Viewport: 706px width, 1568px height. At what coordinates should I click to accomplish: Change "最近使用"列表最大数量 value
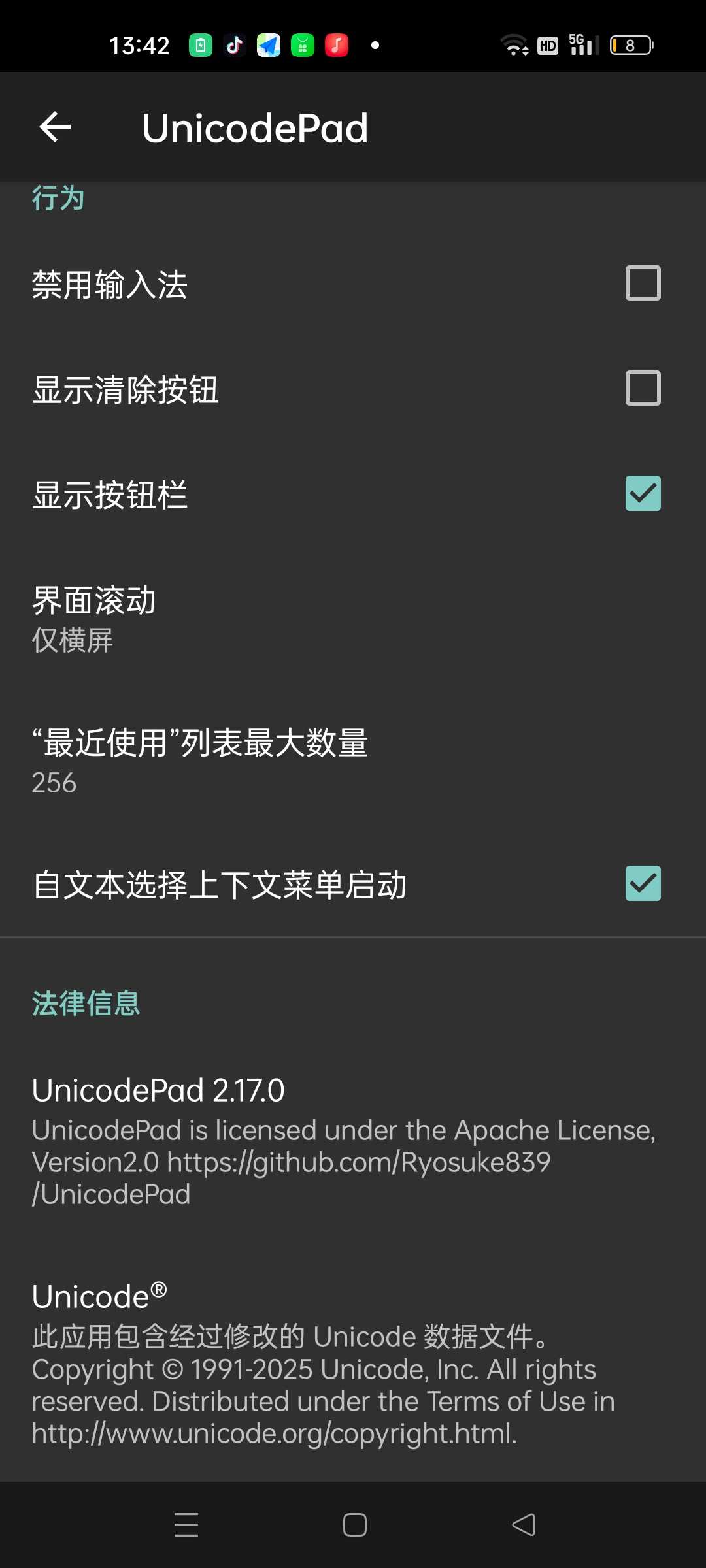[x=353, y=760]
